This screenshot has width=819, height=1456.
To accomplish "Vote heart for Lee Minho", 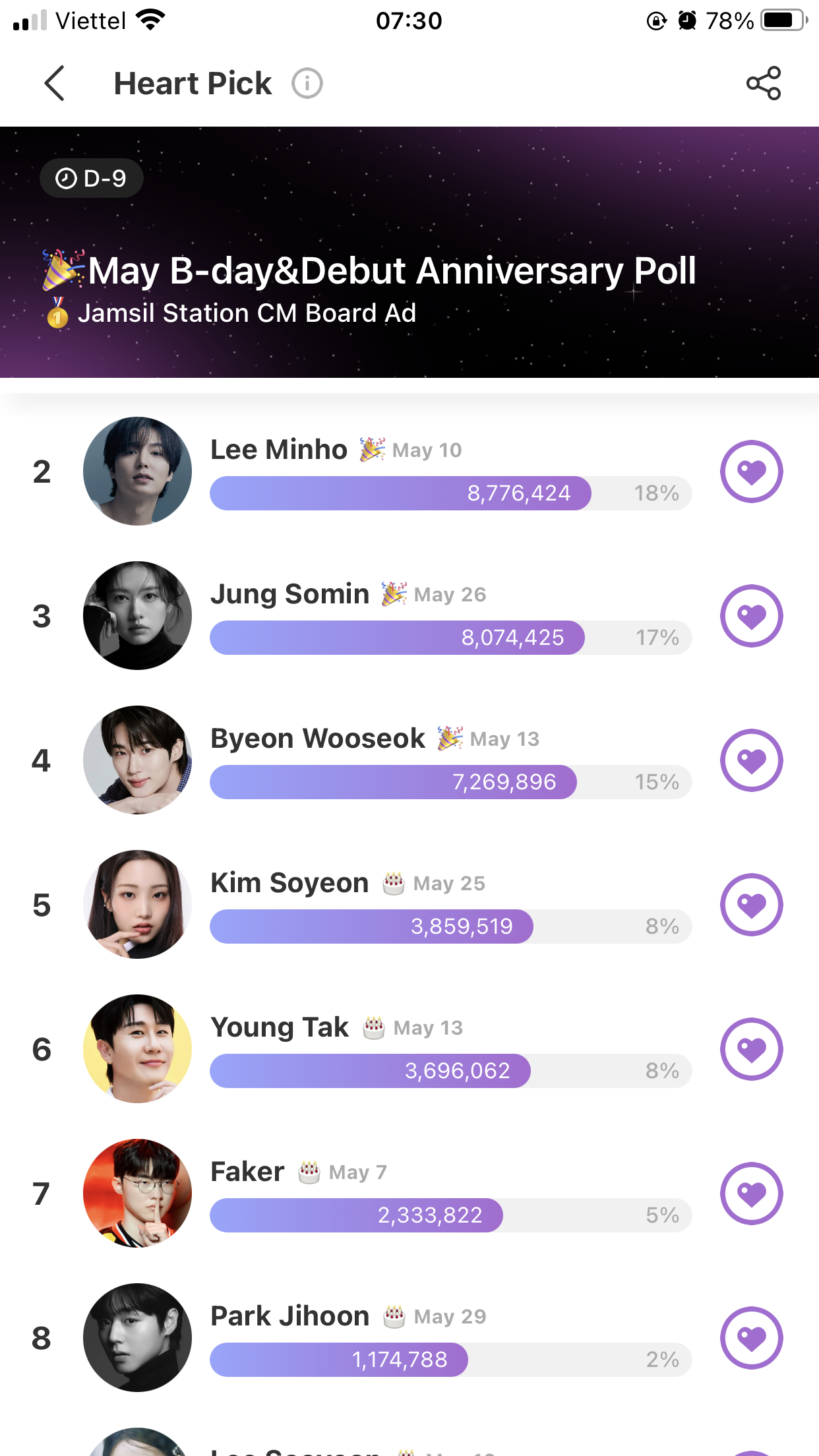I will pyautogui.click(x=751, y=471).
